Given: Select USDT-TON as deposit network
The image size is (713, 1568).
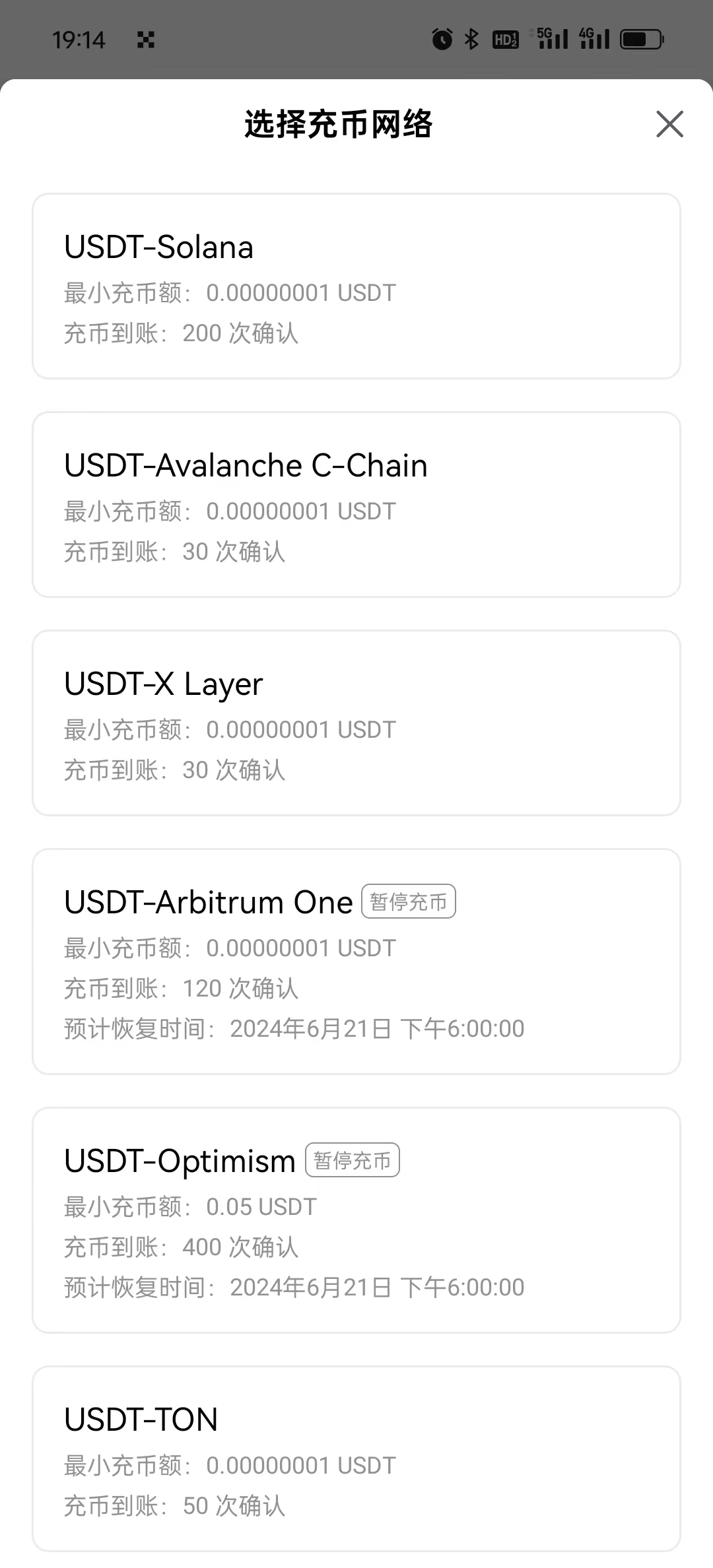Looking at the screenshot, I should point(356,1458).
